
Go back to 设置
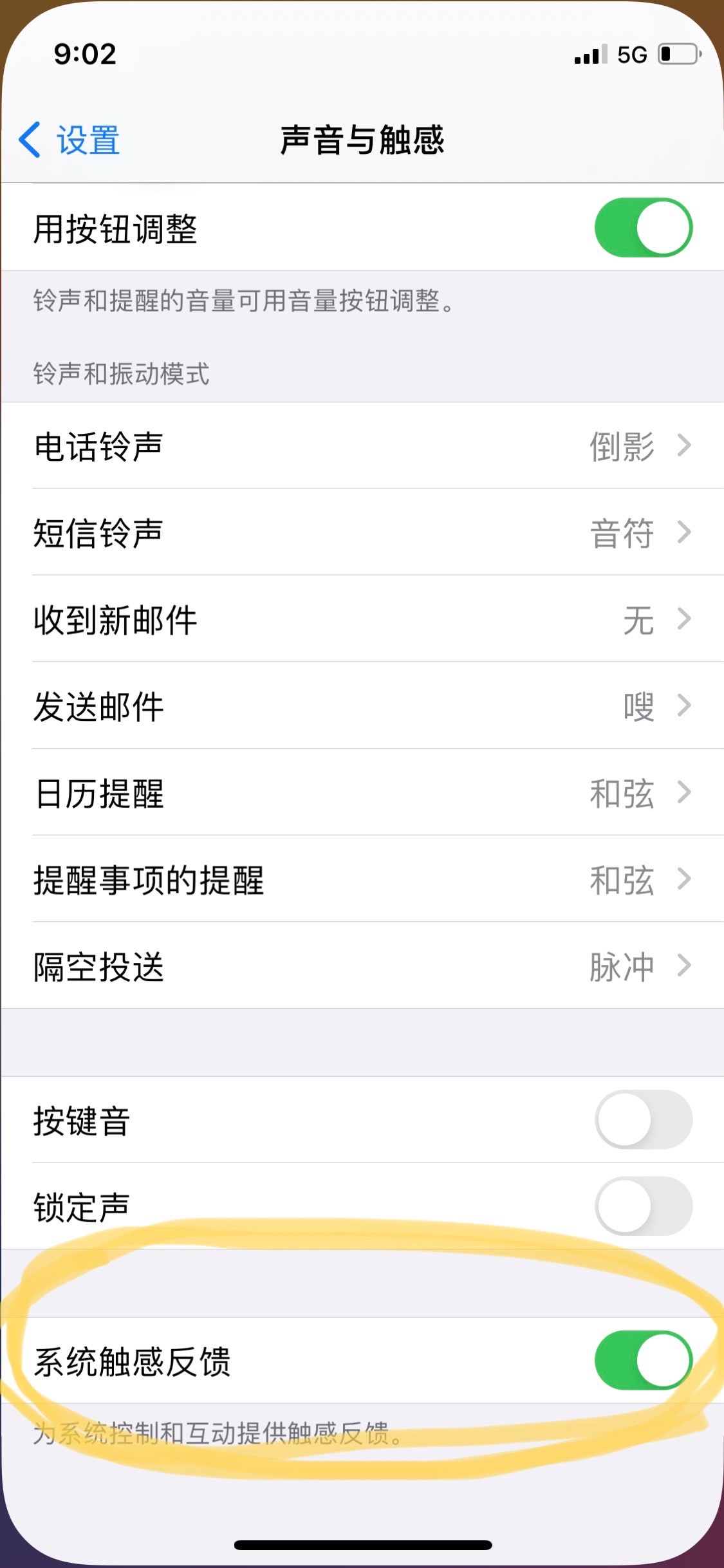tap(70, 140)
